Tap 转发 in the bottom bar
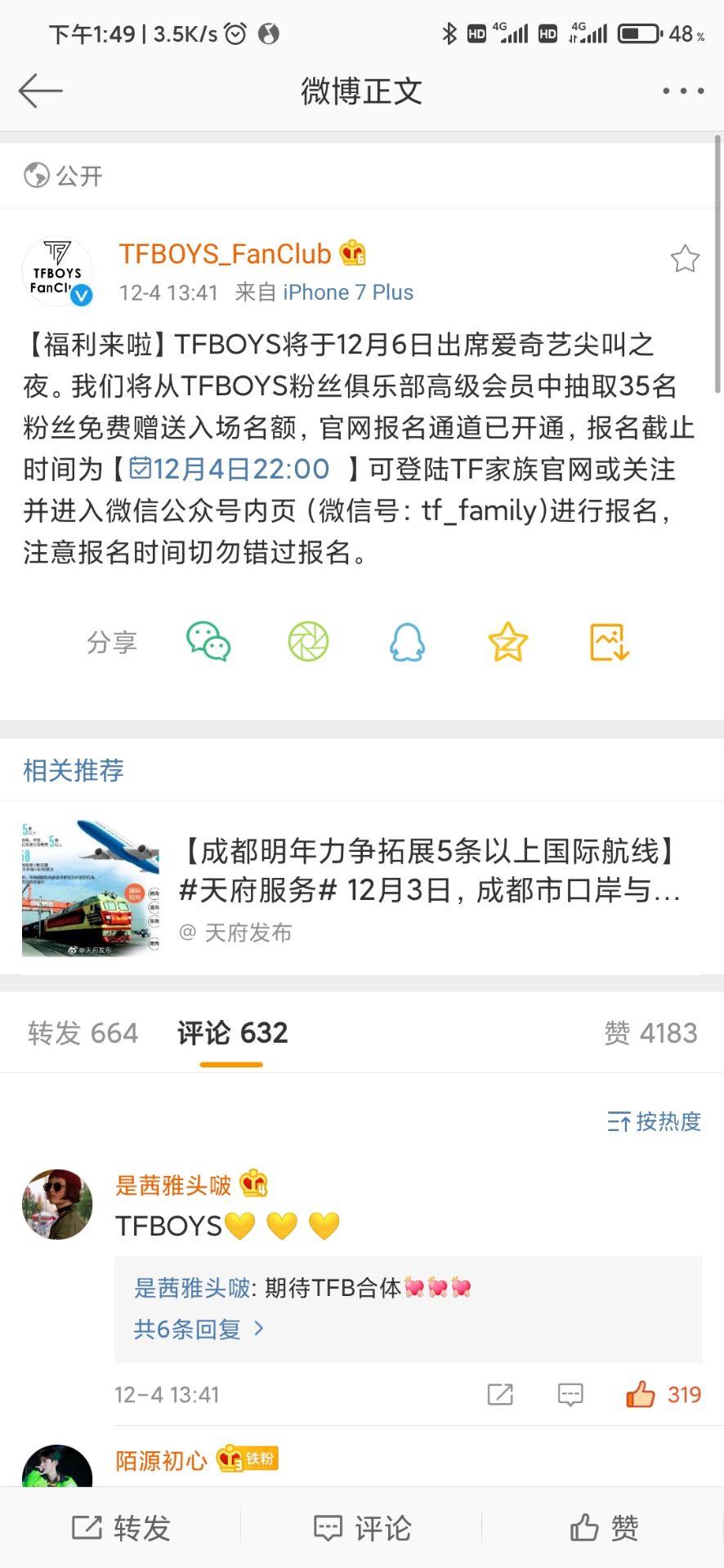This screenshot has width=724, height=1568. pyautogui.click(x=121, y=1528)
